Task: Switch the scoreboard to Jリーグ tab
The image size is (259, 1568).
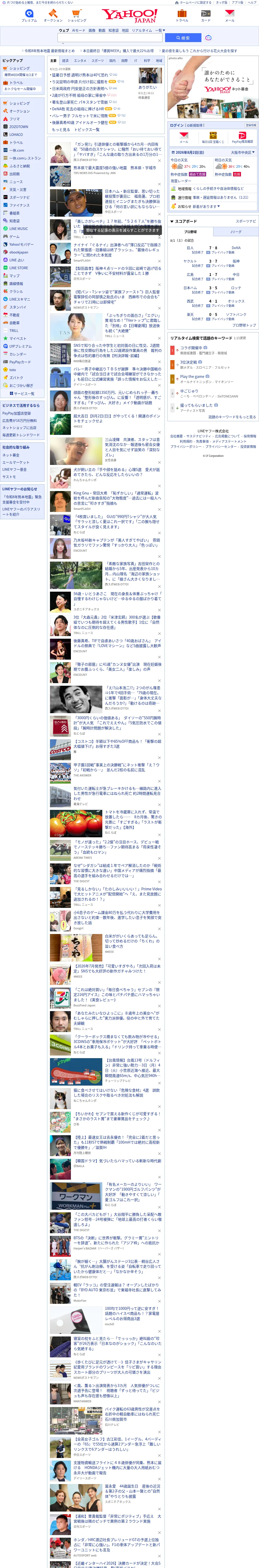Action: coord(235,232)
